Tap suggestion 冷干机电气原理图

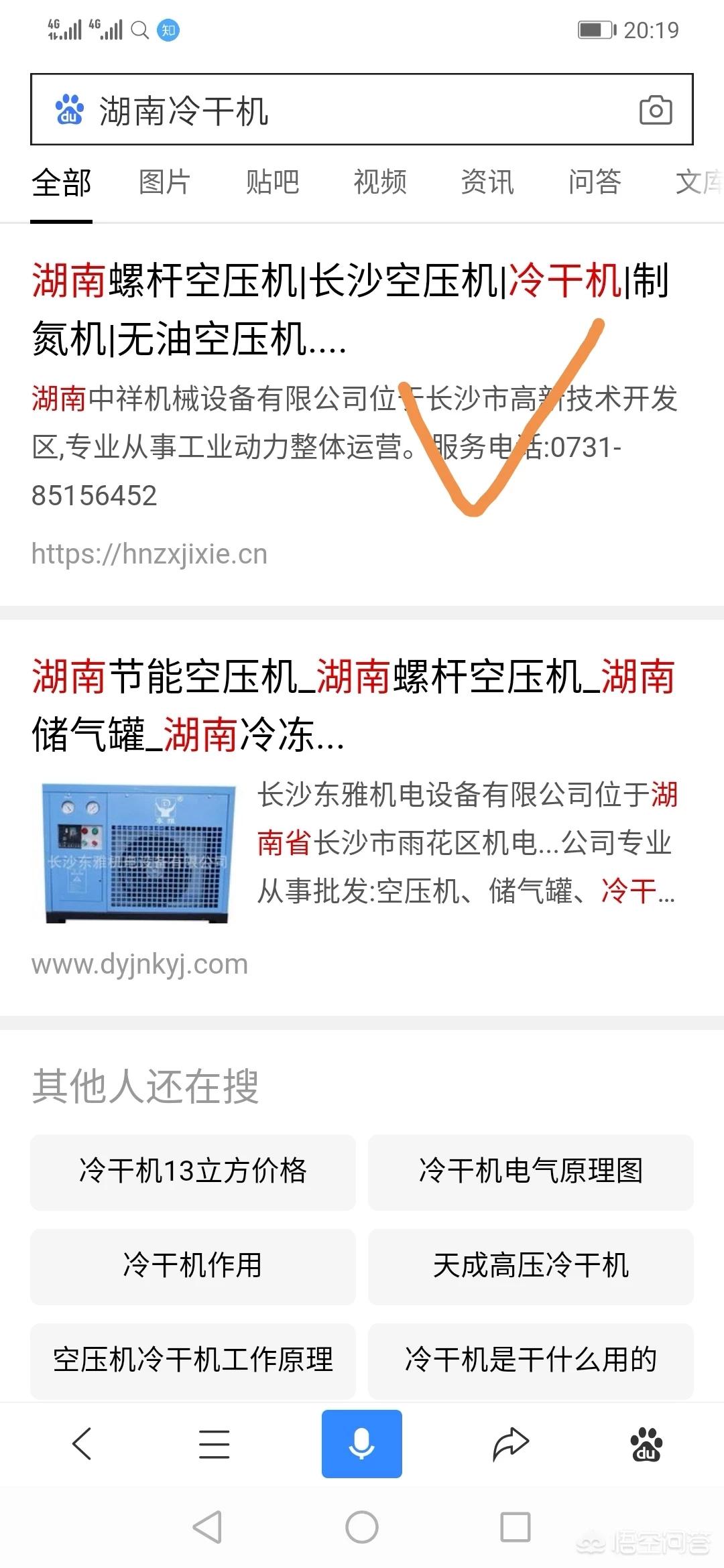pyautogui.click(x=530, y=1173)
